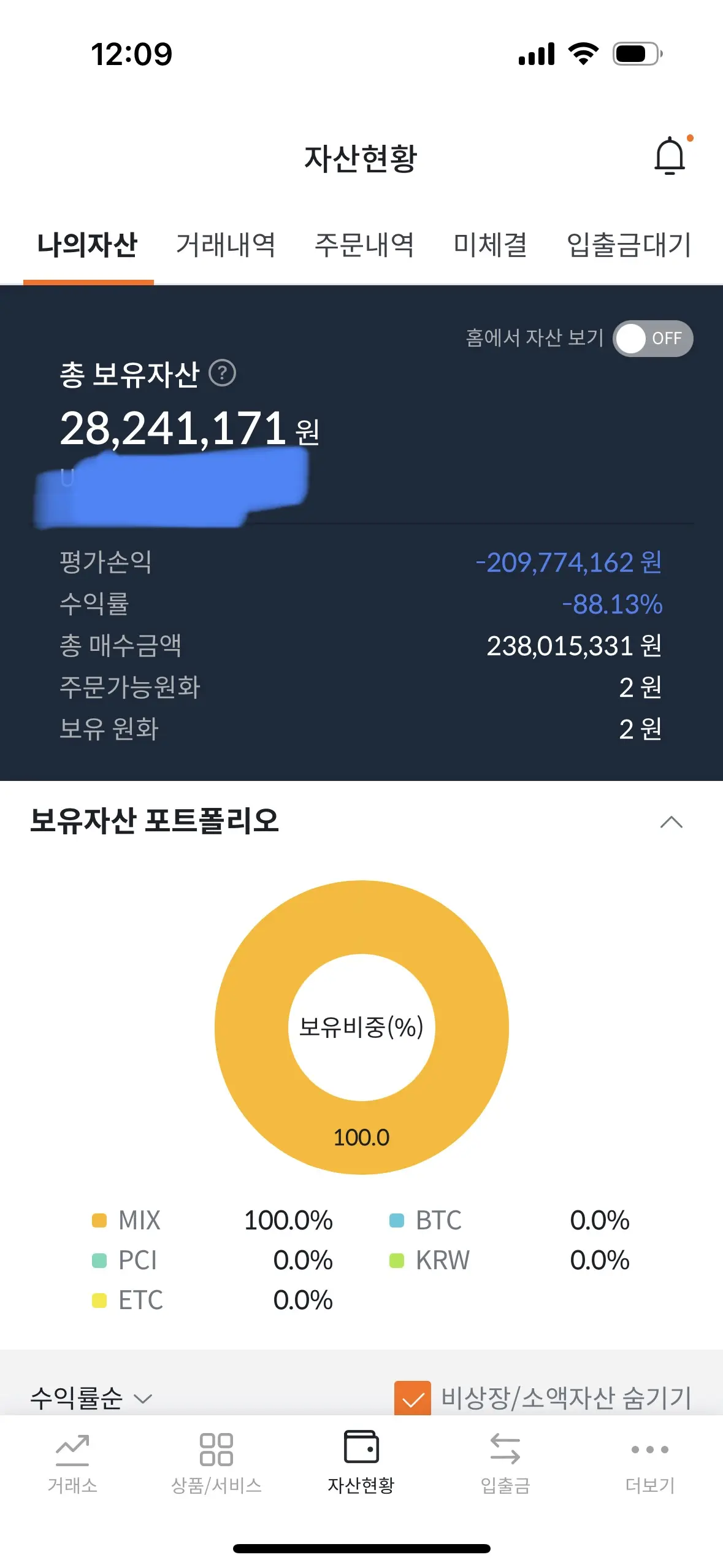Open the 더보기 menu tab
Viewport: 723px width, 1568px height.
pos(649,1463)
